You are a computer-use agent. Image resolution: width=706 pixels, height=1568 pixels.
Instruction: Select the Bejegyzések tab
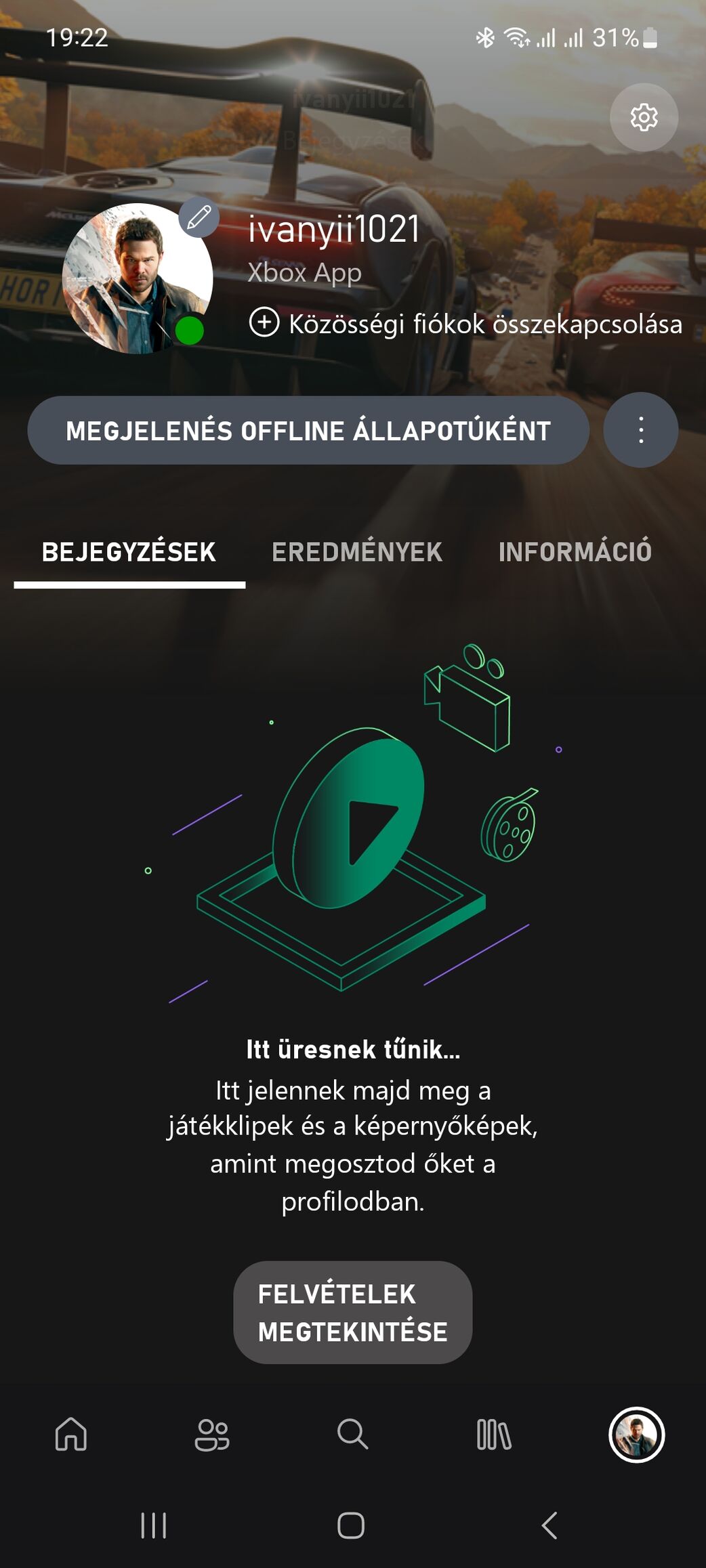[x=129, y=552]
